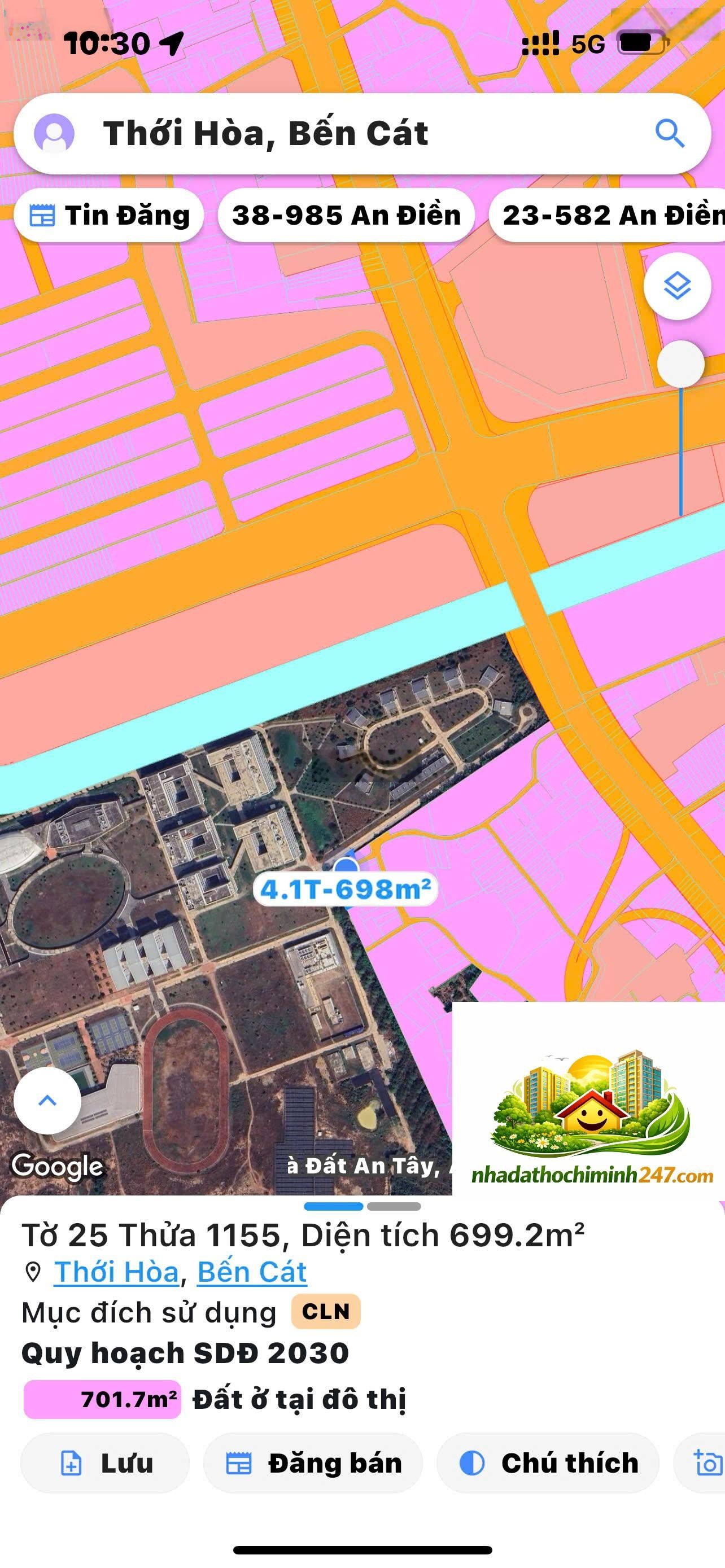
Task: Tap the search magnifier icon
Action: tap(670, 135)
